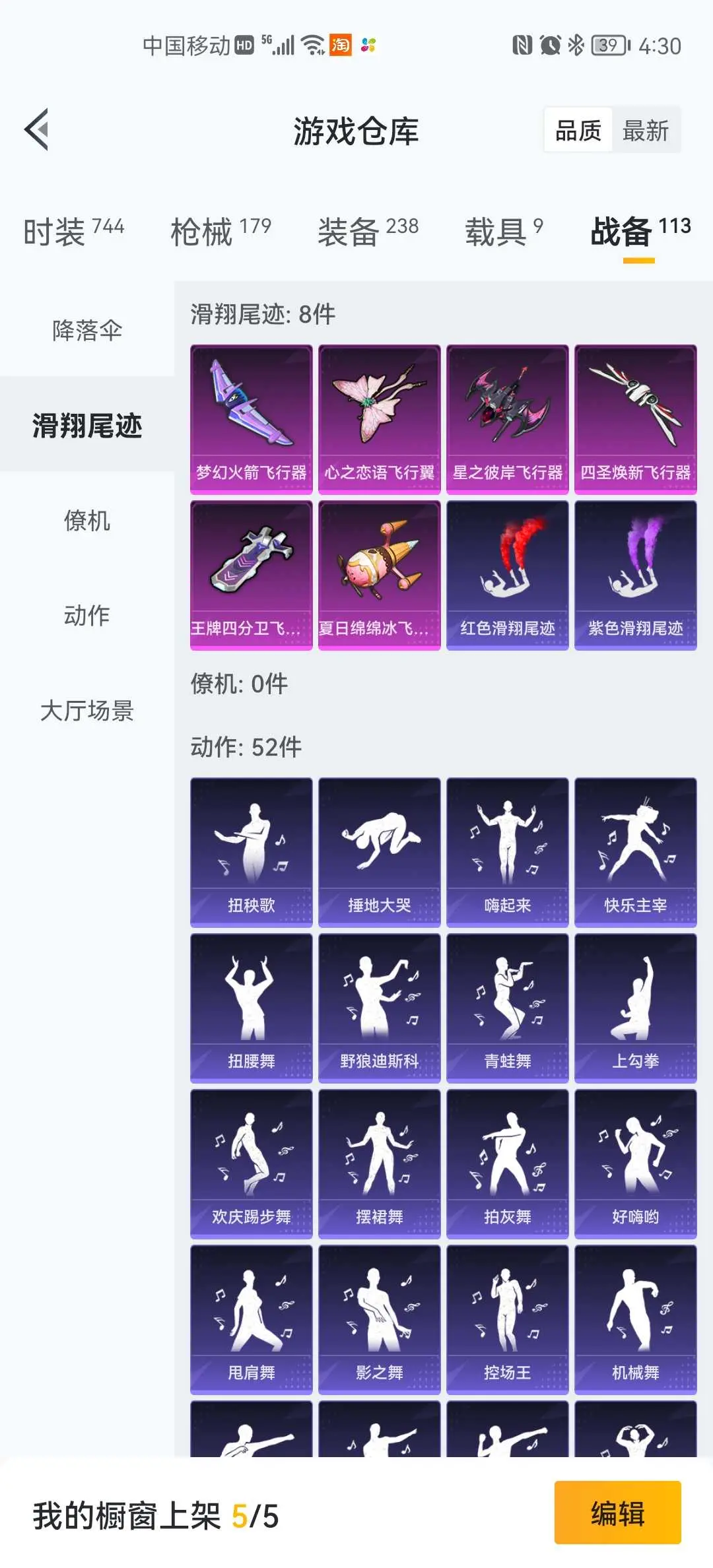This screenshot has width=713, height=1568.
Task: Jump to 僚机 category in sidebar
Action: [87, 520]
